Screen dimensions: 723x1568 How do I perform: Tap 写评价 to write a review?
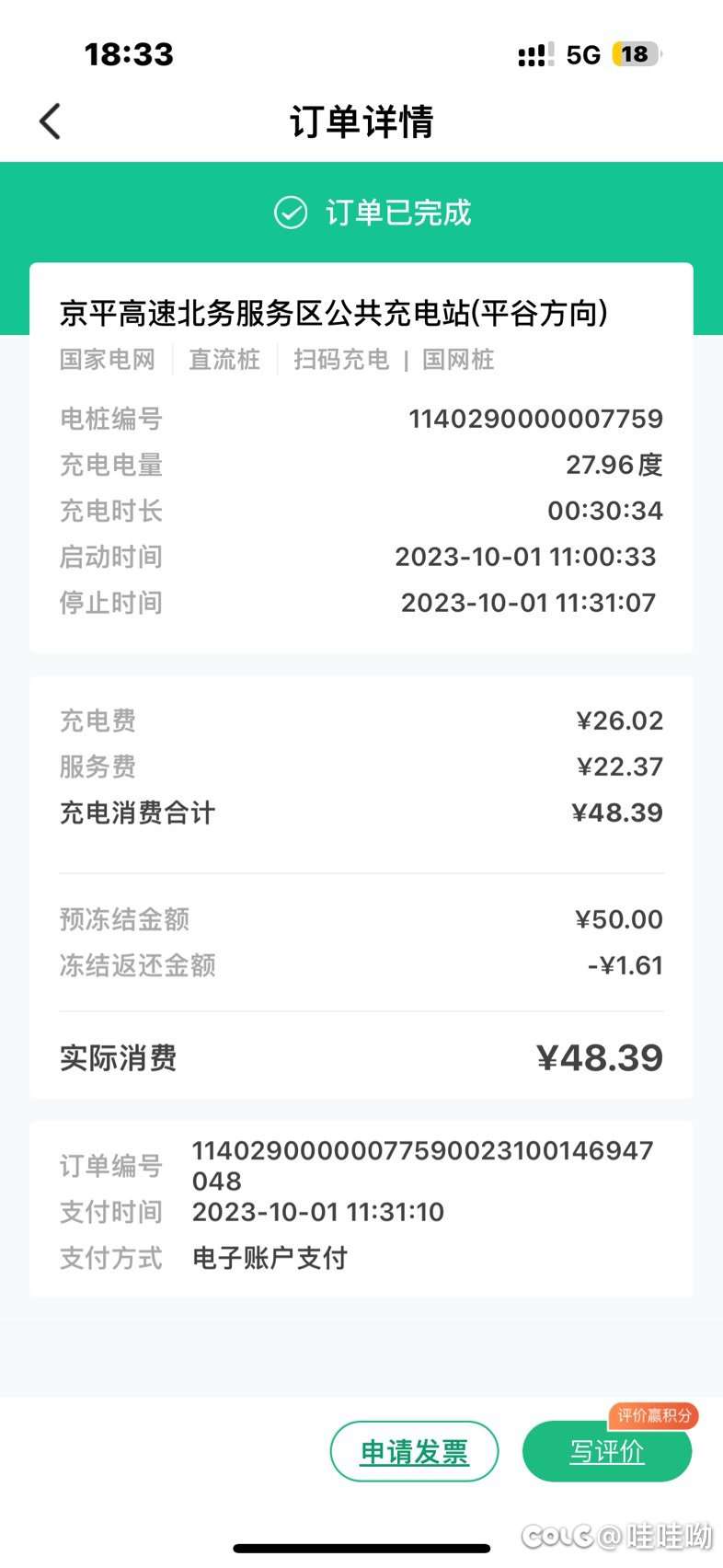point(606,1452)
